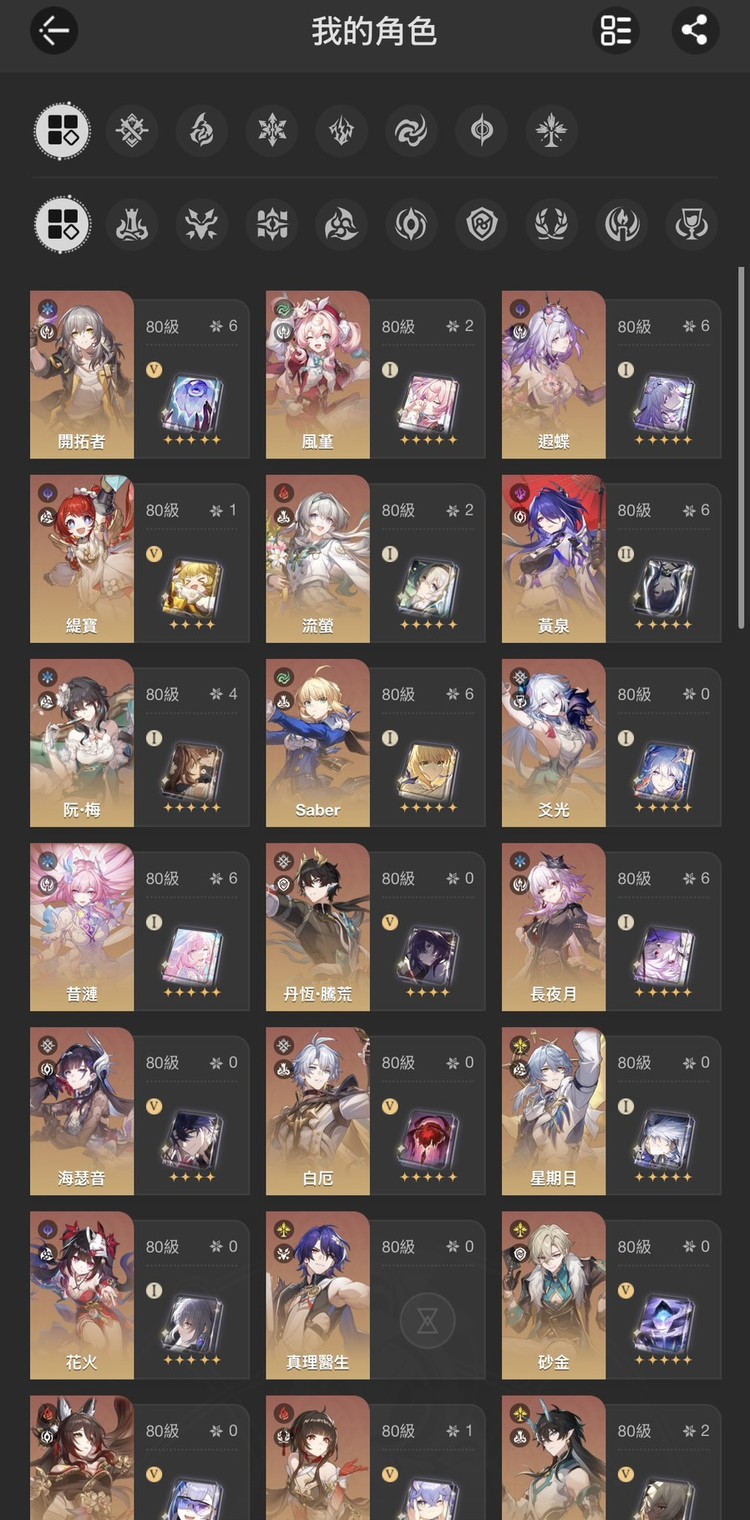View 緹寶 character card
The image size is (750, 1520).
[x=82, y=559]
